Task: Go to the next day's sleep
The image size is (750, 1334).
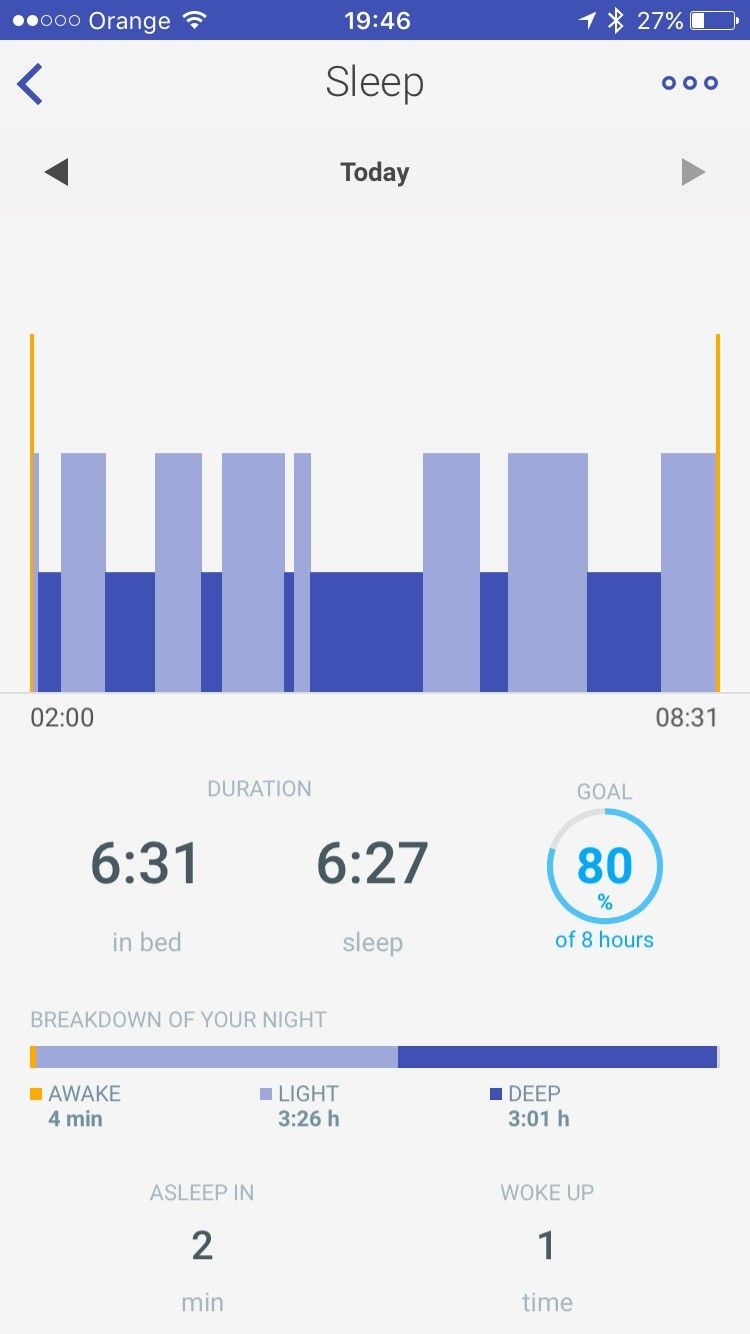Action: click(x=693, y=172)
